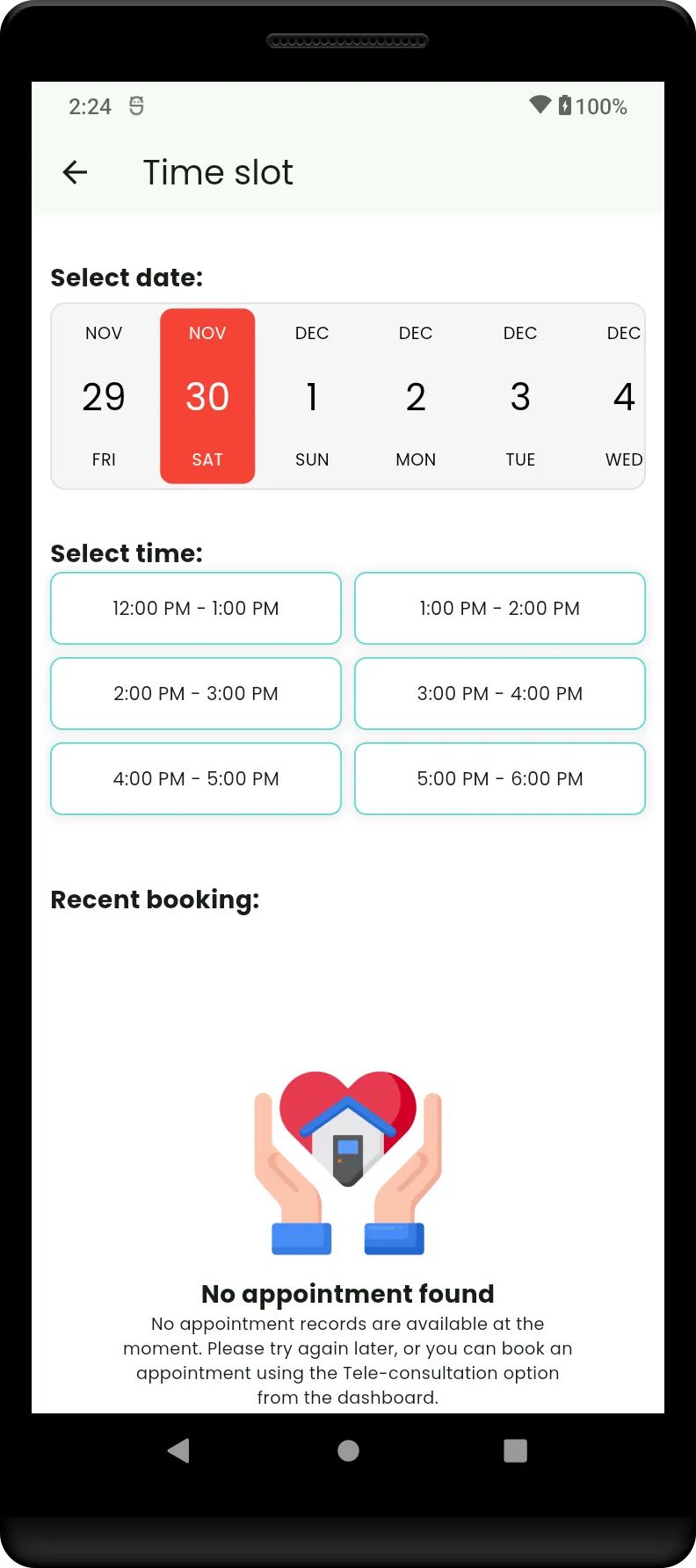696x1568 pixels.
Task: Tap the system home button
Action: [348, 1450]
